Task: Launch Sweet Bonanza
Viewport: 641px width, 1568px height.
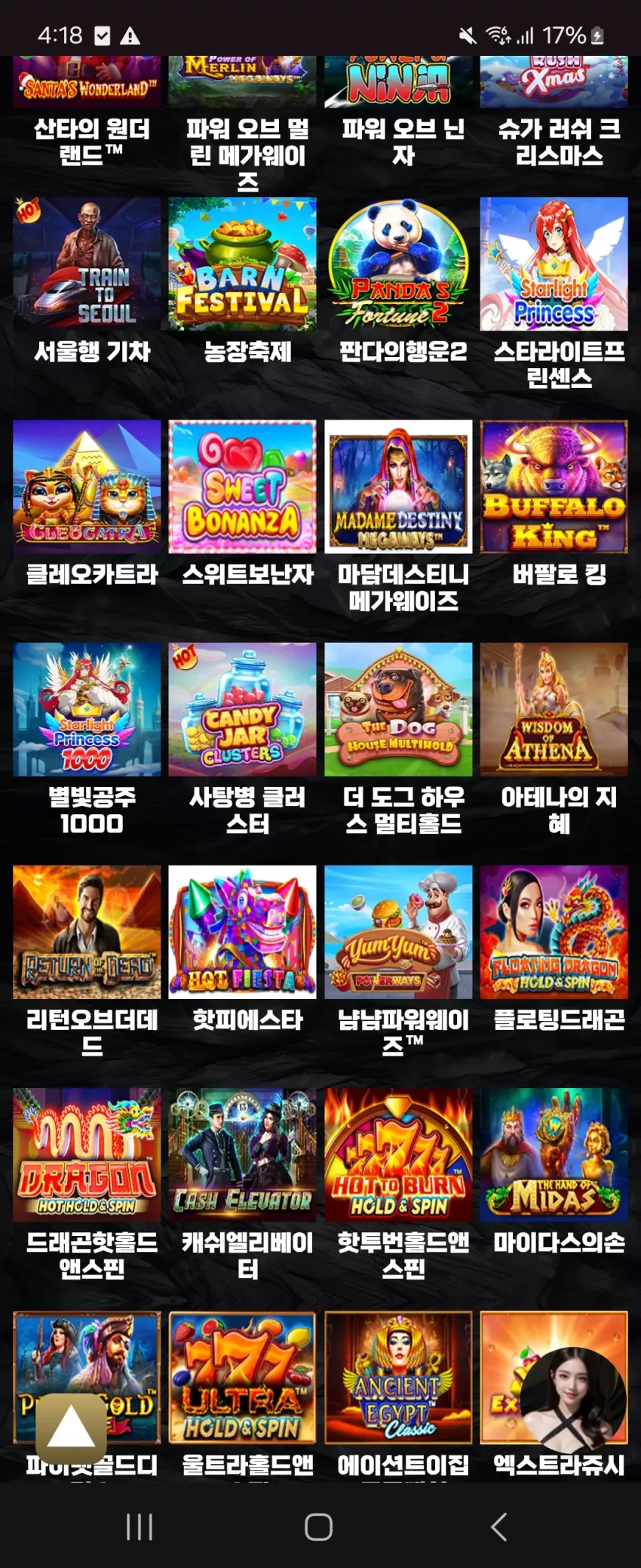Action: tap(242, 487)
